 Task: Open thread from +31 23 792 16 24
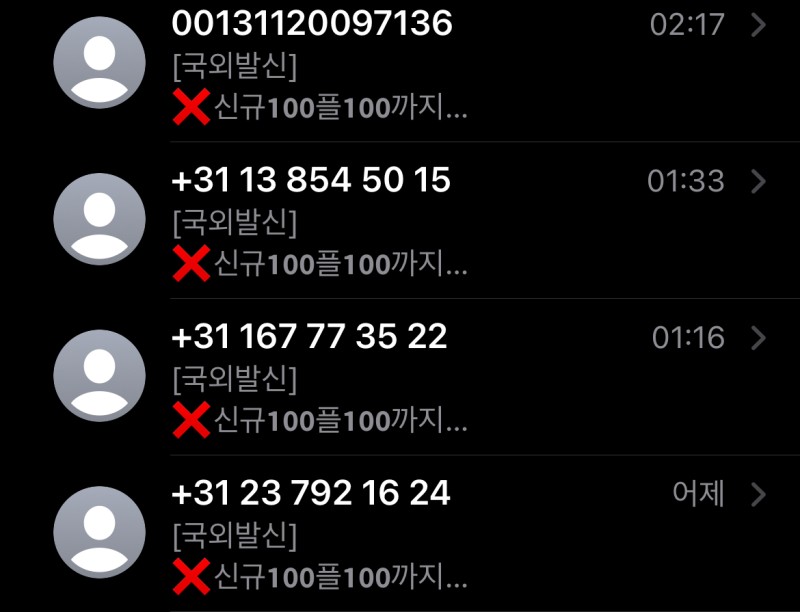(400, 532)
